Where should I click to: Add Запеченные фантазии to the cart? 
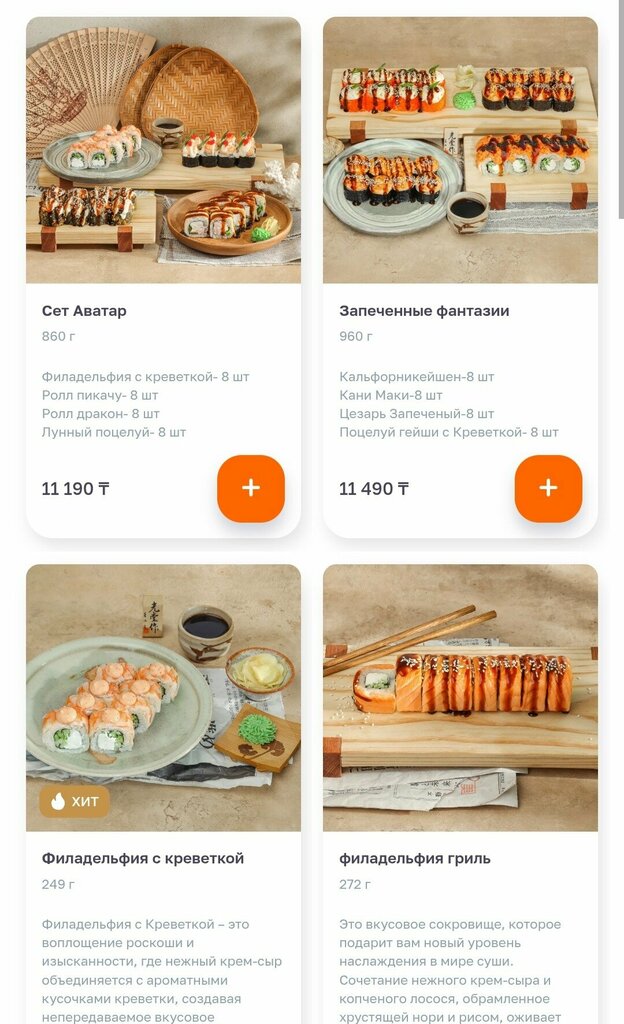[x=547, y=488]
